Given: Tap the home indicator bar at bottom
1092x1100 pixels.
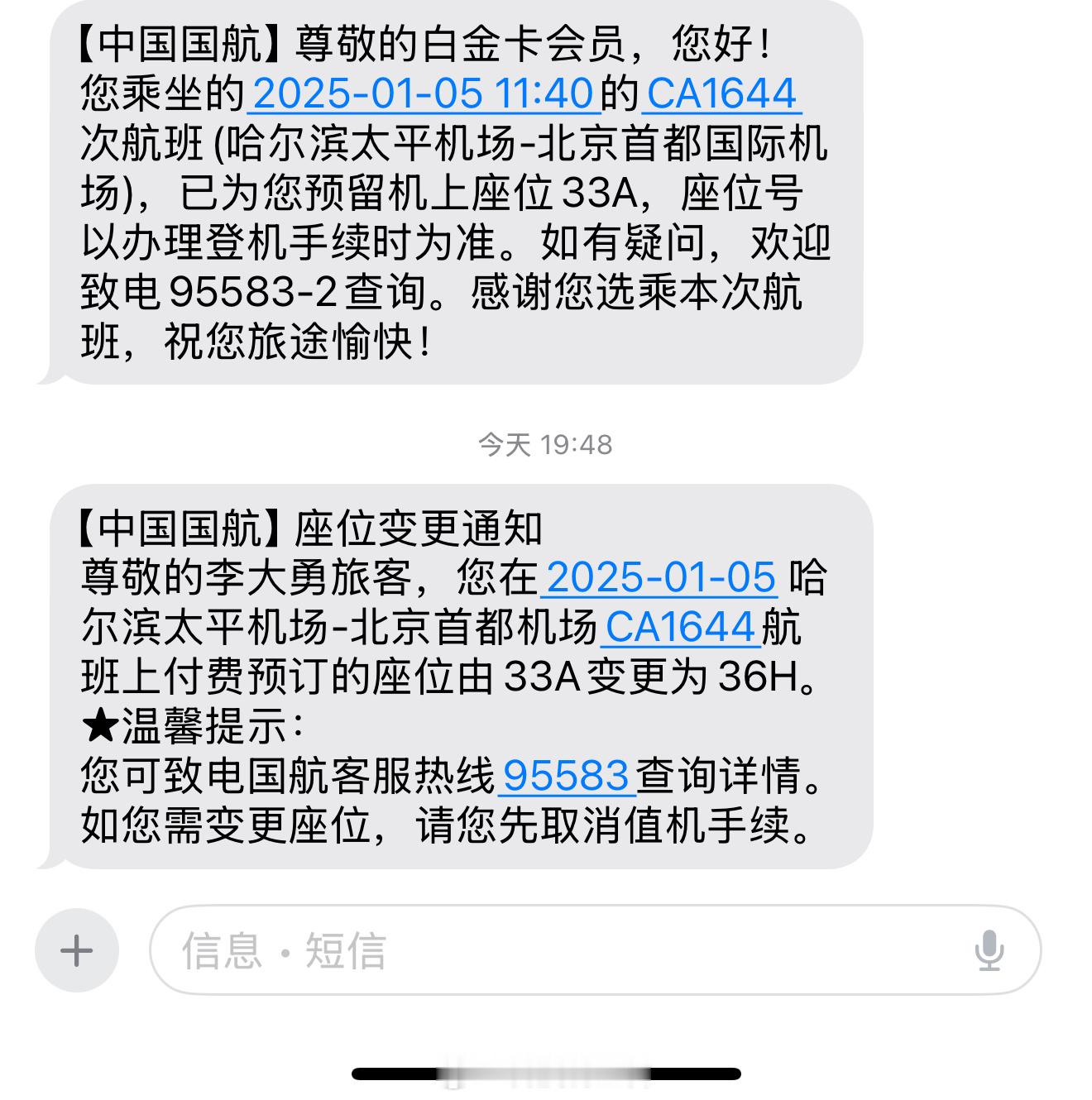Looking at the screenshot, I should (x=546, y=1072).
